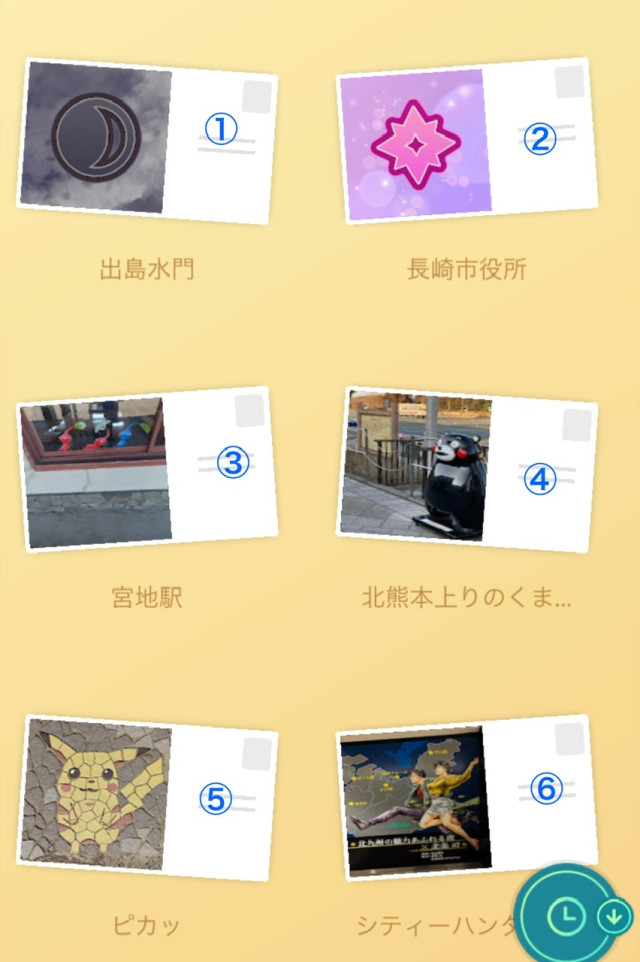The width and height of the screenshot is (640, 962).
Task: Select the Kumamon statue postcard
Action: tap(466, 468)
